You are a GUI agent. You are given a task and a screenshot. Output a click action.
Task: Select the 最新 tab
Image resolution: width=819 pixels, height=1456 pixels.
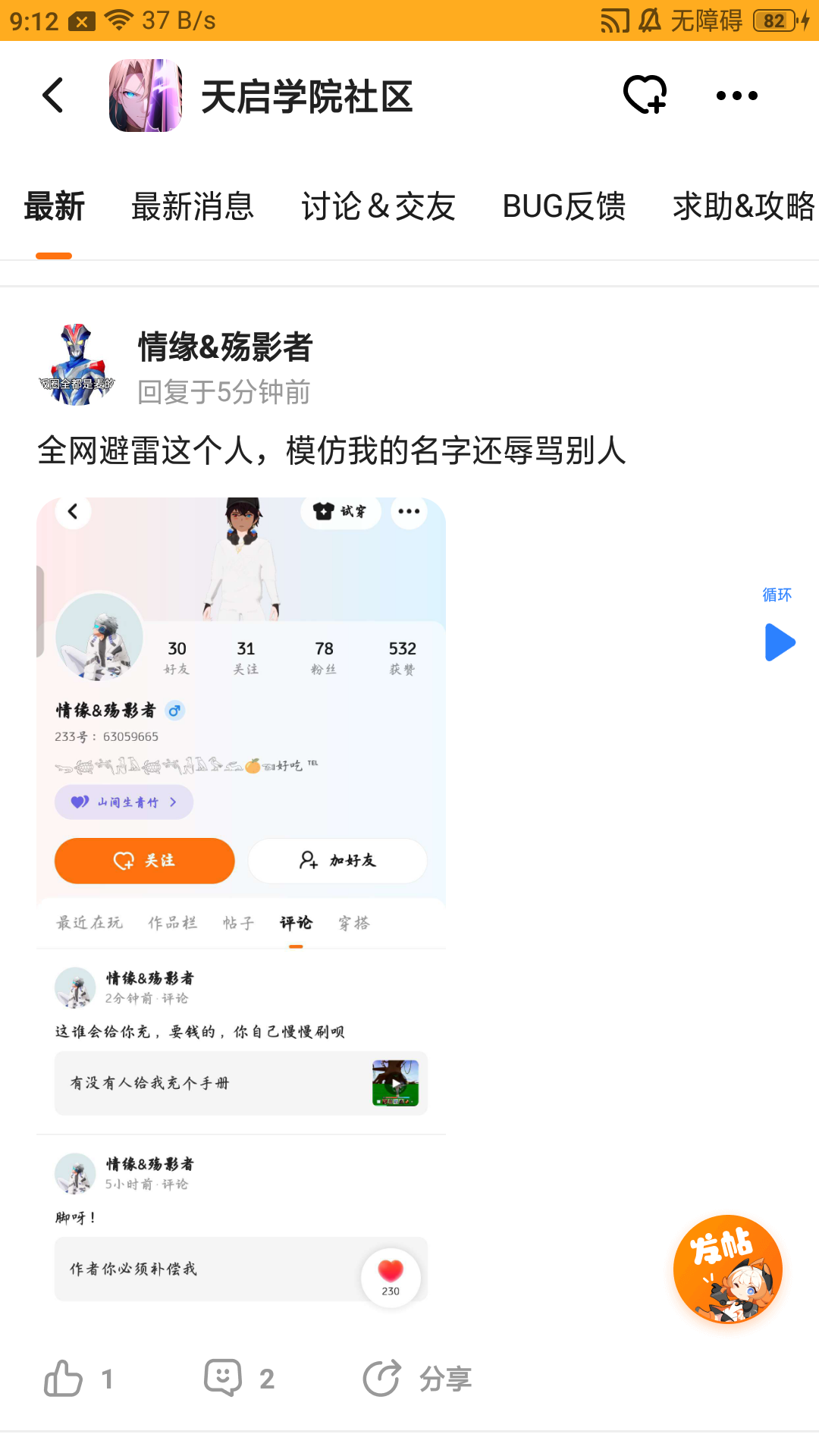pos(54,206)
